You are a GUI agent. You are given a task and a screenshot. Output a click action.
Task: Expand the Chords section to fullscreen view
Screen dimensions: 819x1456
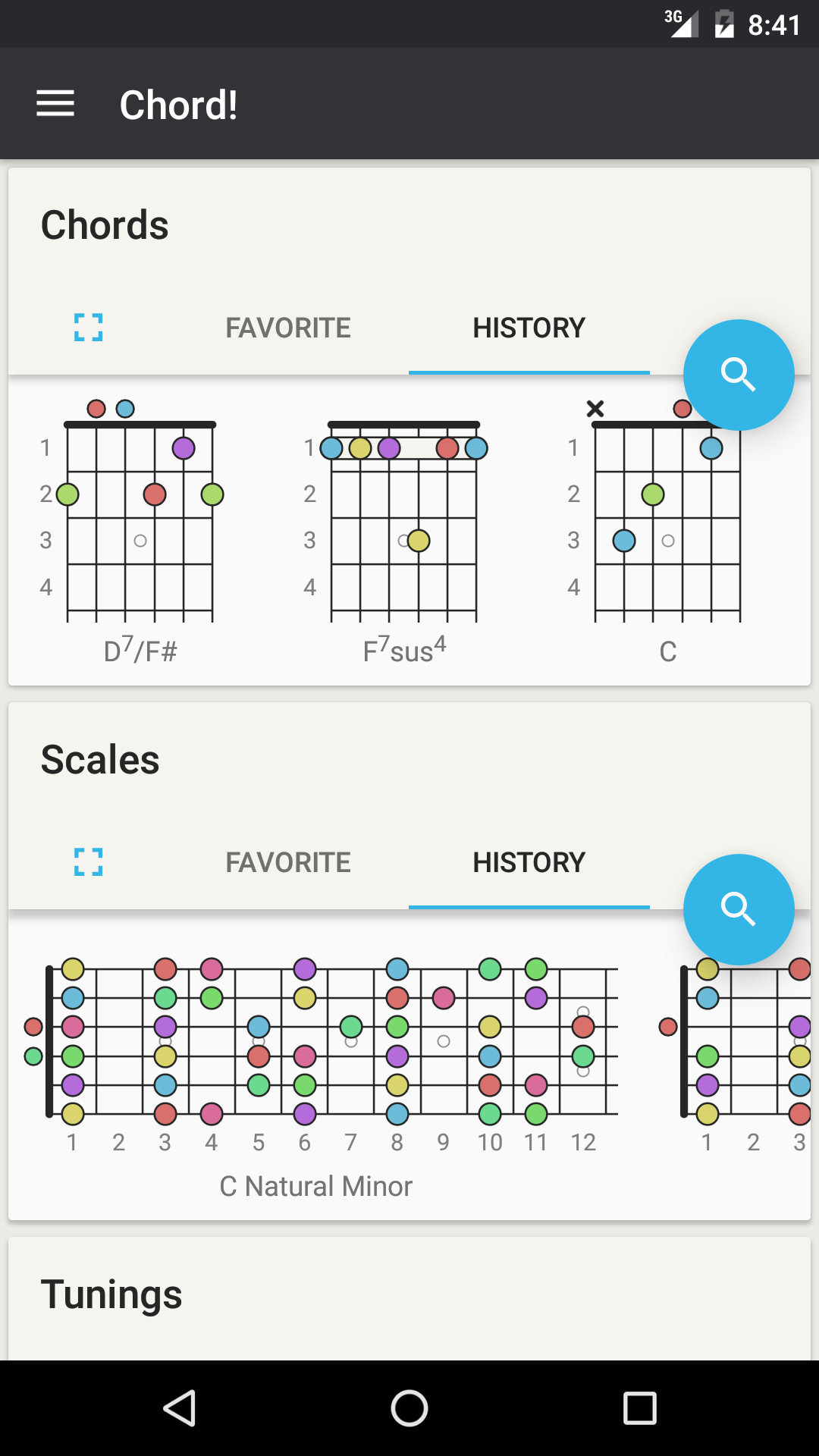point(89,328)
